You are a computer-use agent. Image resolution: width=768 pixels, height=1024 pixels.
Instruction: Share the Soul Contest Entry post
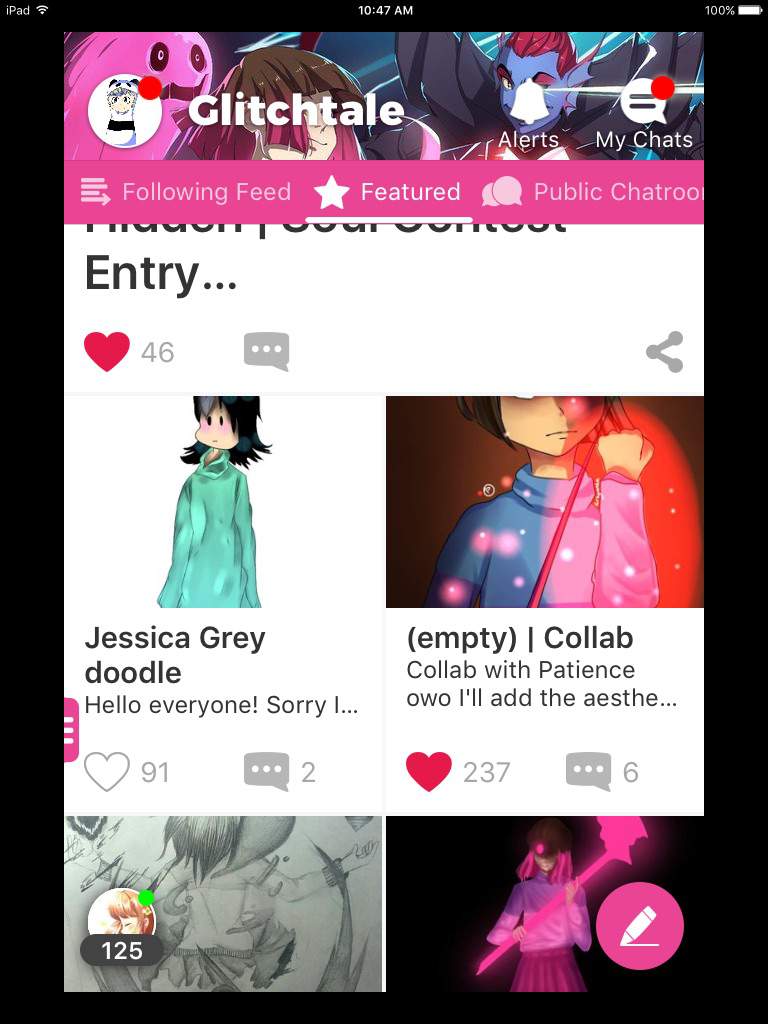[x=664, y=352]
